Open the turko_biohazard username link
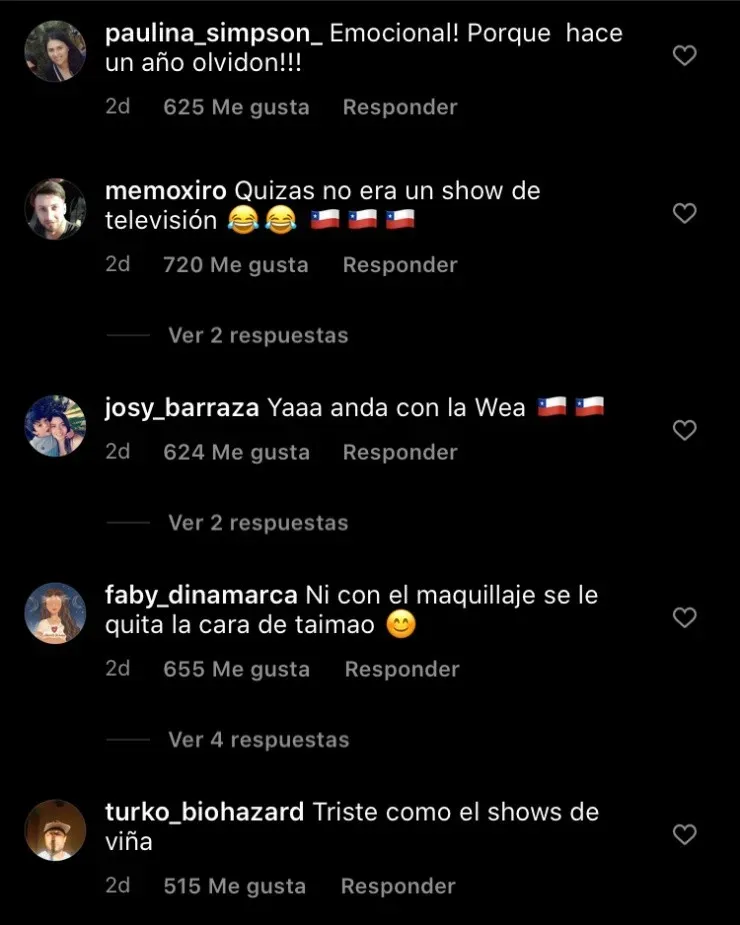 [x=204, y=812]
